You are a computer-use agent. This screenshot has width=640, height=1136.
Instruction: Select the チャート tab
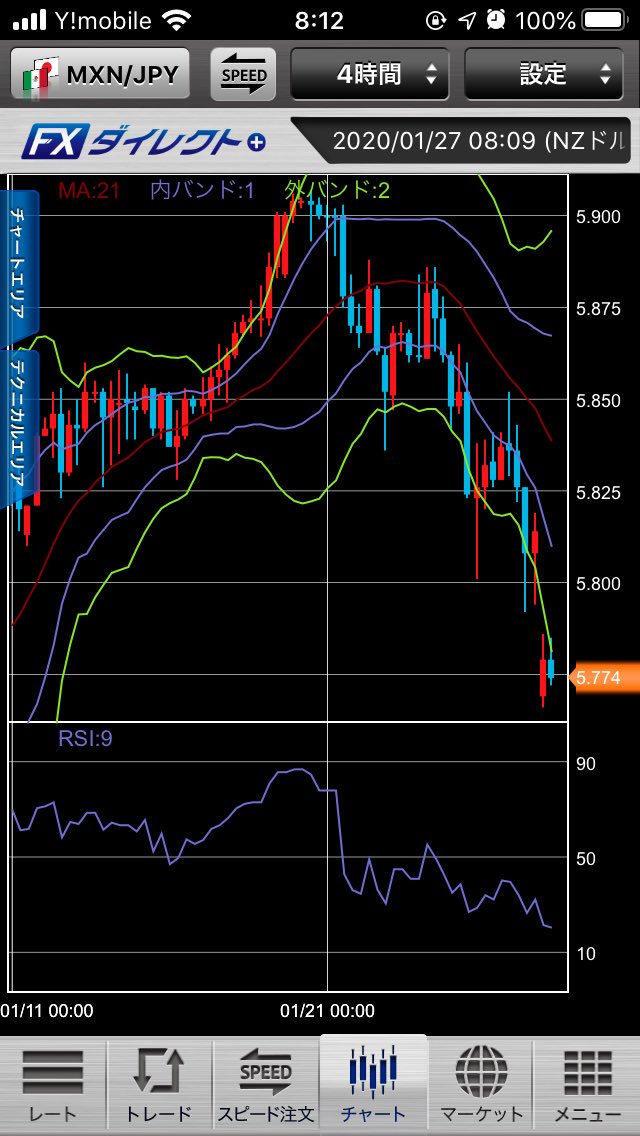tap(373, 1086)
